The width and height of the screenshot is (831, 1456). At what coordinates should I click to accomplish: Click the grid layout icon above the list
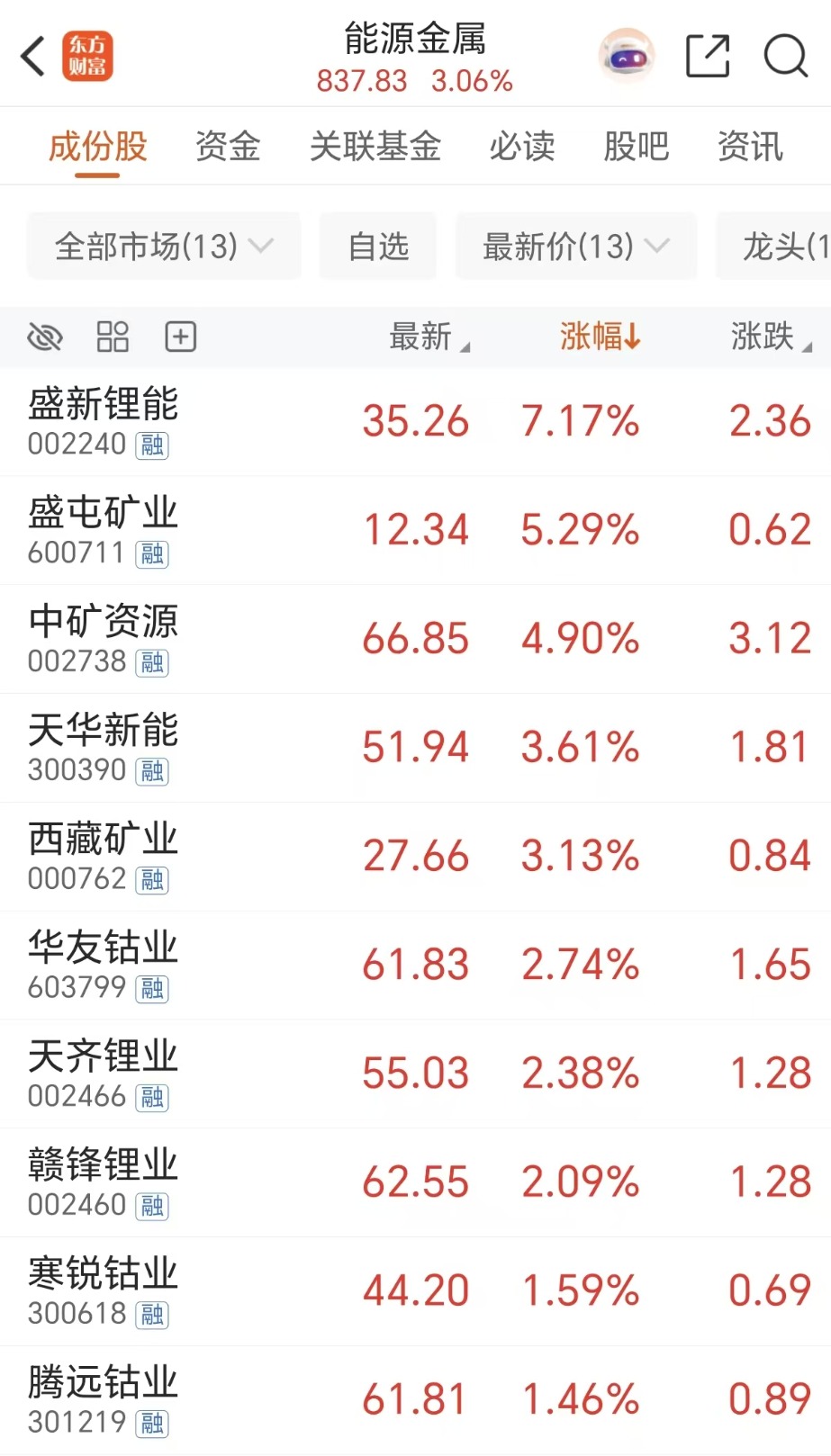[x=113, y=337]
